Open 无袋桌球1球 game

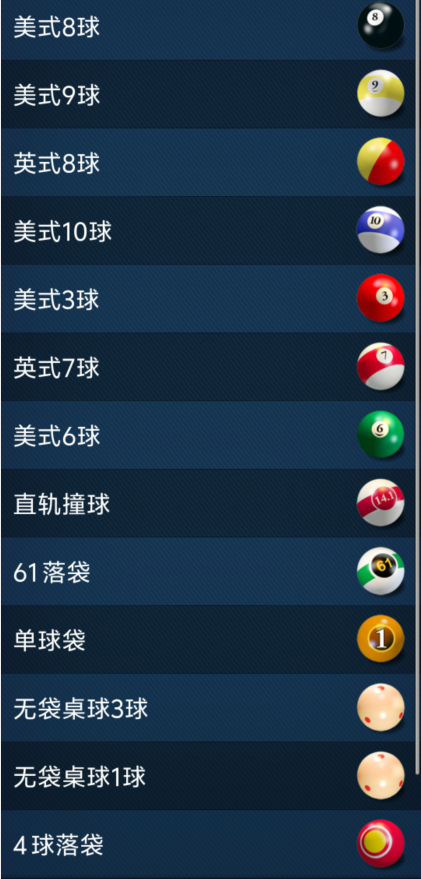point(208,775)
